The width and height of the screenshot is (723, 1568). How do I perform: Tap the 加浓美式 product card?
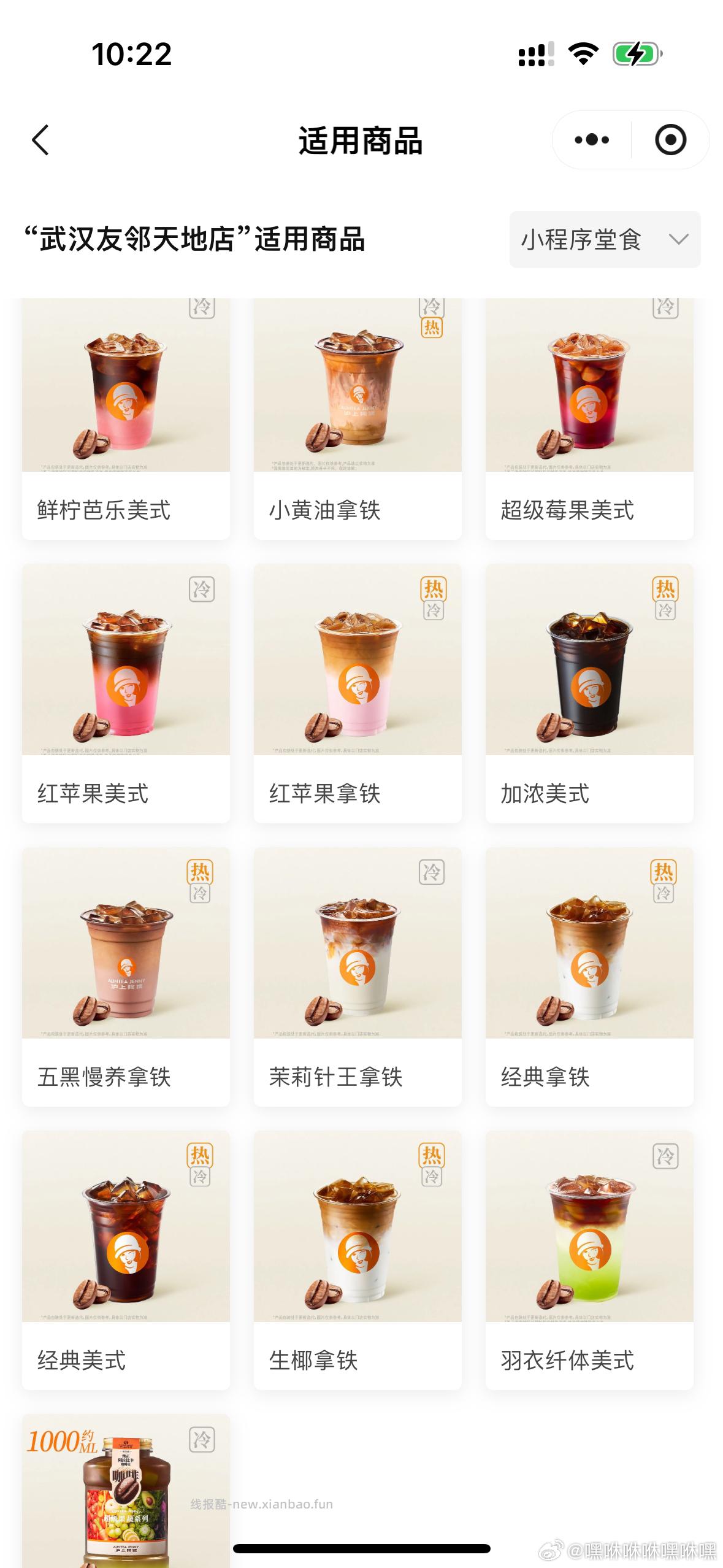coord(589,693)
